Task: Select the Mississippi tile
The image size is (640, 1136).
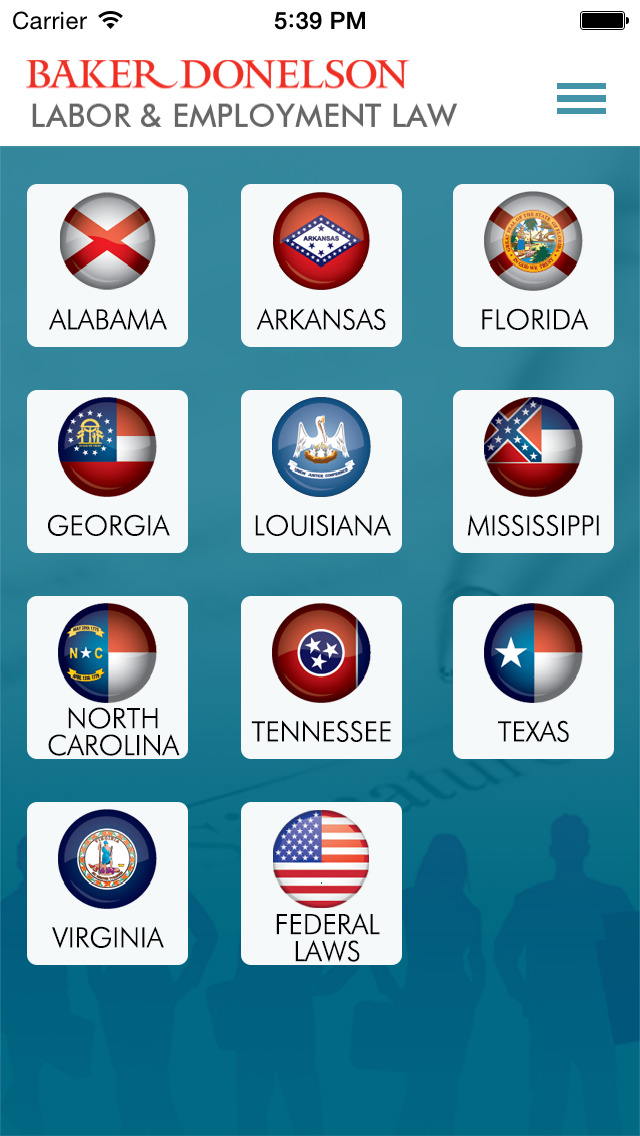Action: pos(533,471)
